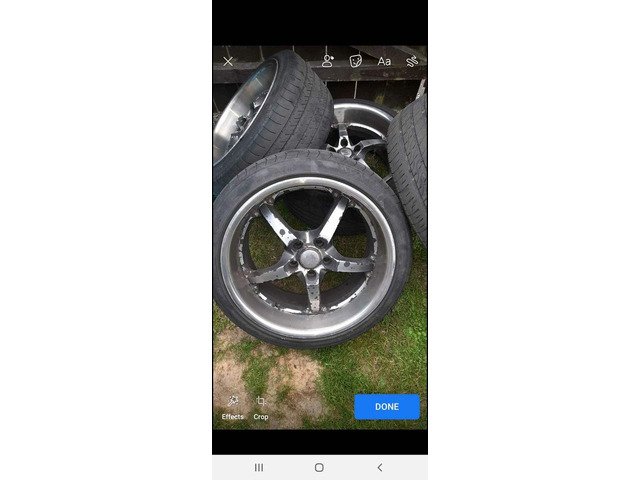This screenshot has width=640, height=480.
Task: Crop the photo
Action: 261,406
